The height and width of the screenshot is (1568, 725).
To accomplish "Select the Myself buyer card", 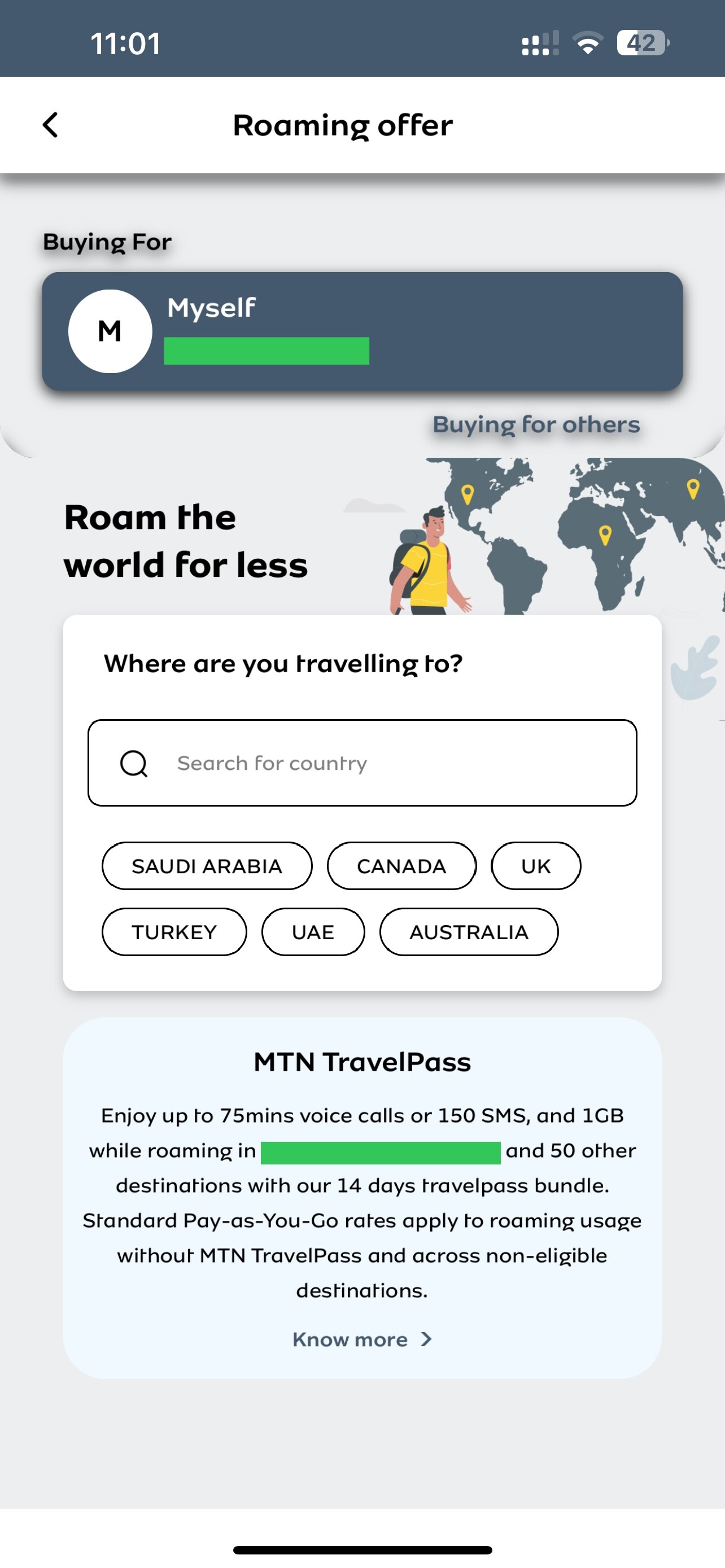I will 362,331.
